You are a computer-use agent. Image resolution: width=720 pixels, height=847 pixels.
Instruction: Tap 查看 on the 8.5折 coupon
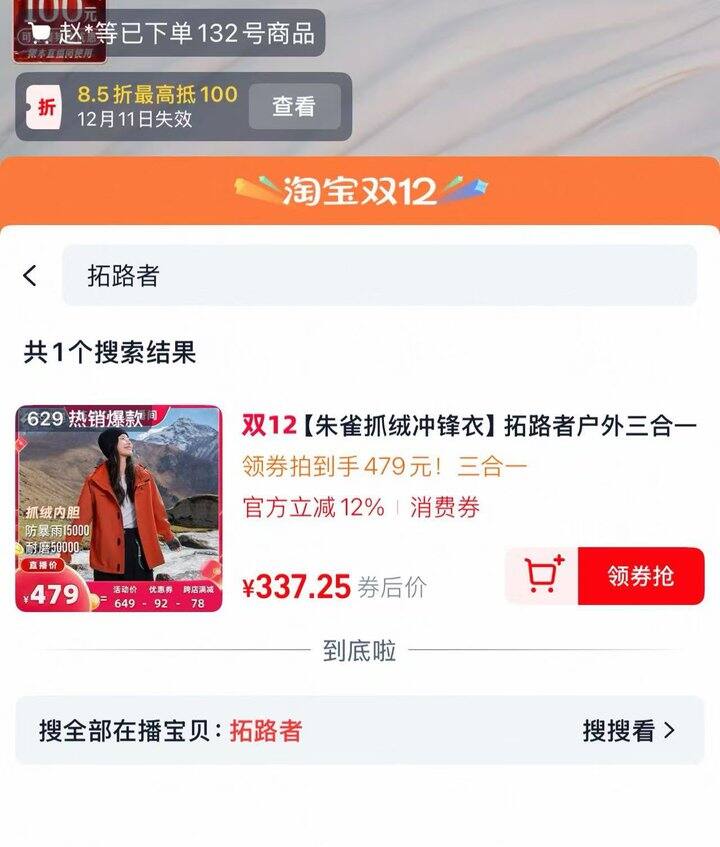tap(294, 107)
